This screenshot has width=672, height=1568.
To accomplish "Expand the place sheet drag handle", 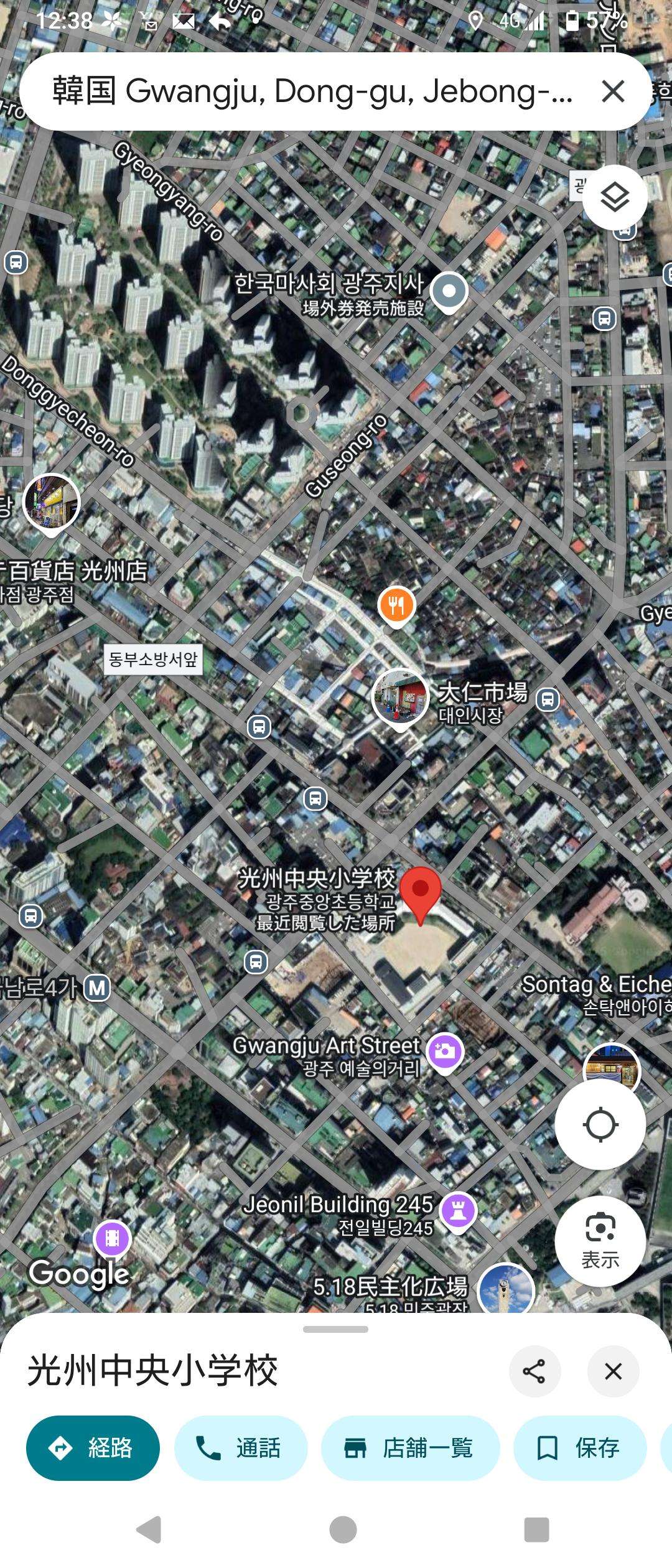I will click(335, 1330).
